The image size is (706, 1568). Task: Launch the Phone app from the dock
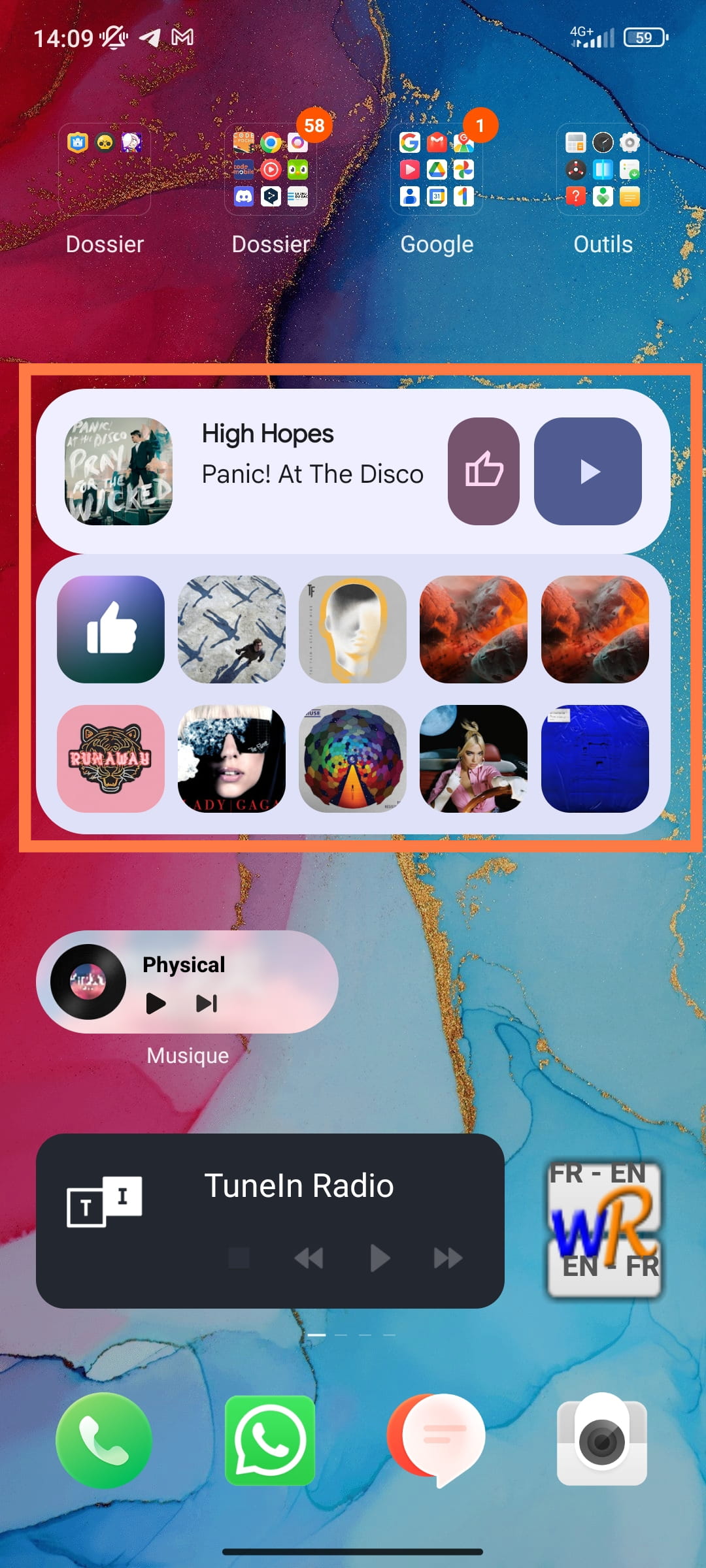point(104,1441)
